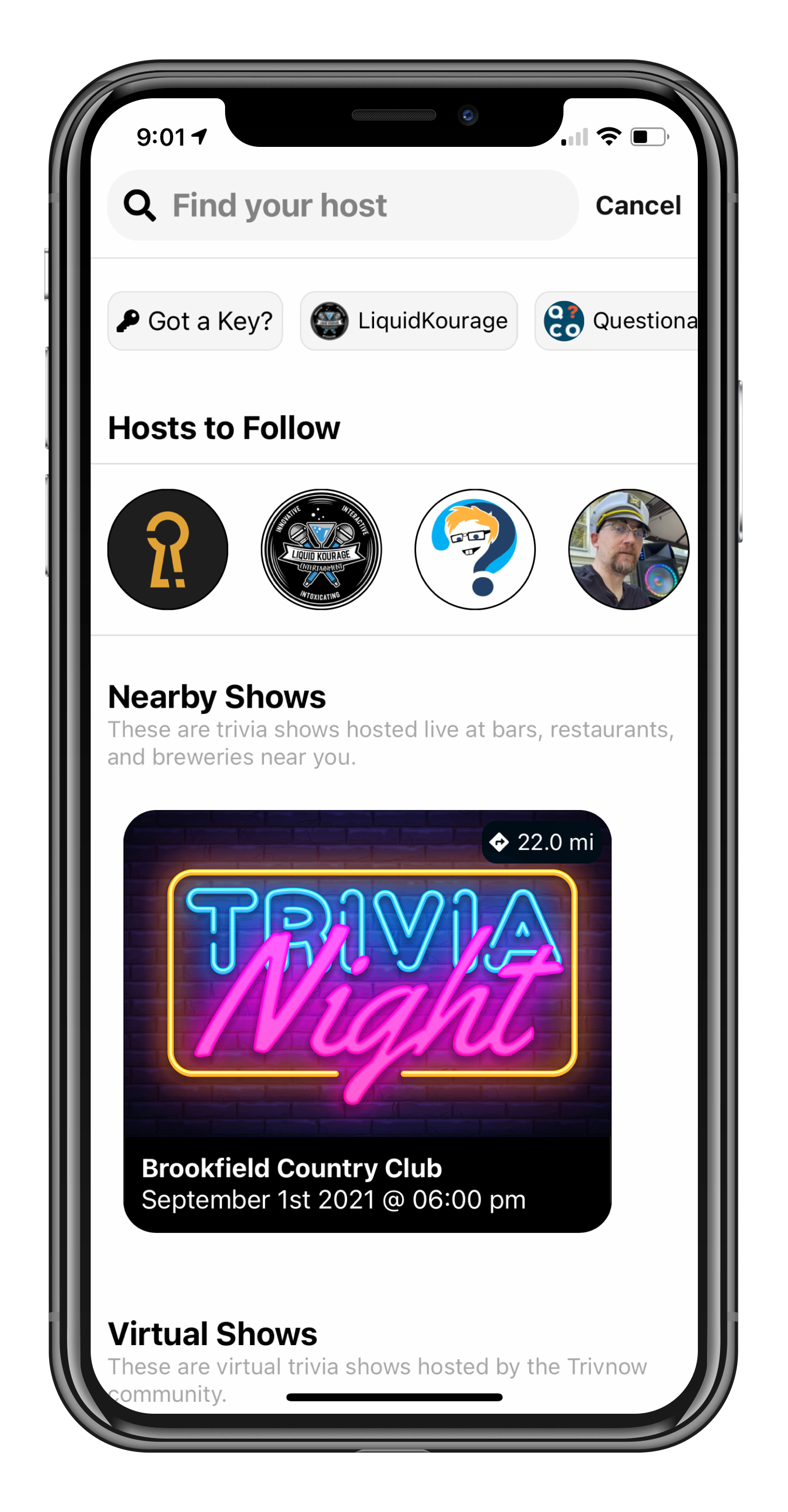View the Liquid Kourage Entertainment host avatar
This screenshot has width=788, height=1512.
pyautogui.click(x=322, y=549)
